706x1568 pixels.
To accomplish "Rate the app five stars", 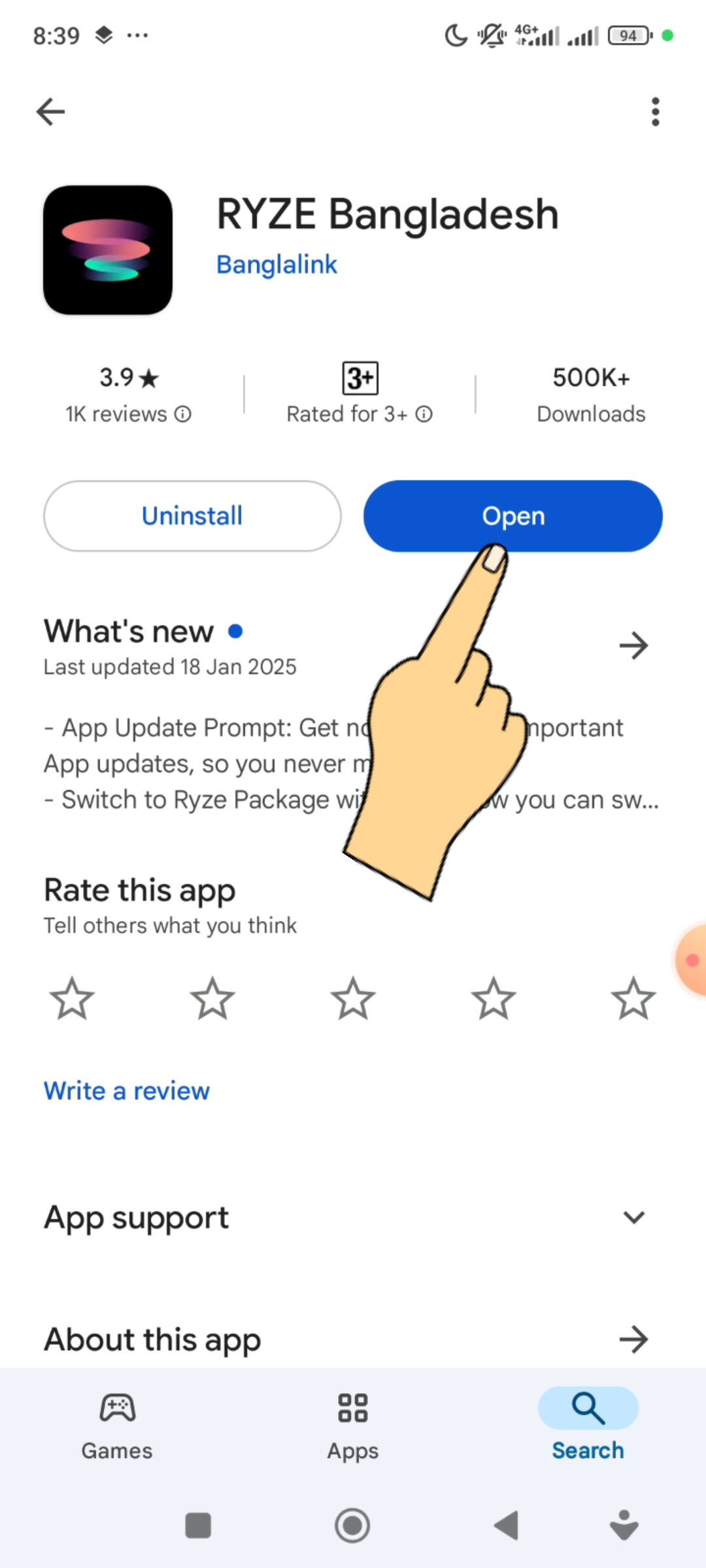I will (x=633, y=998).
